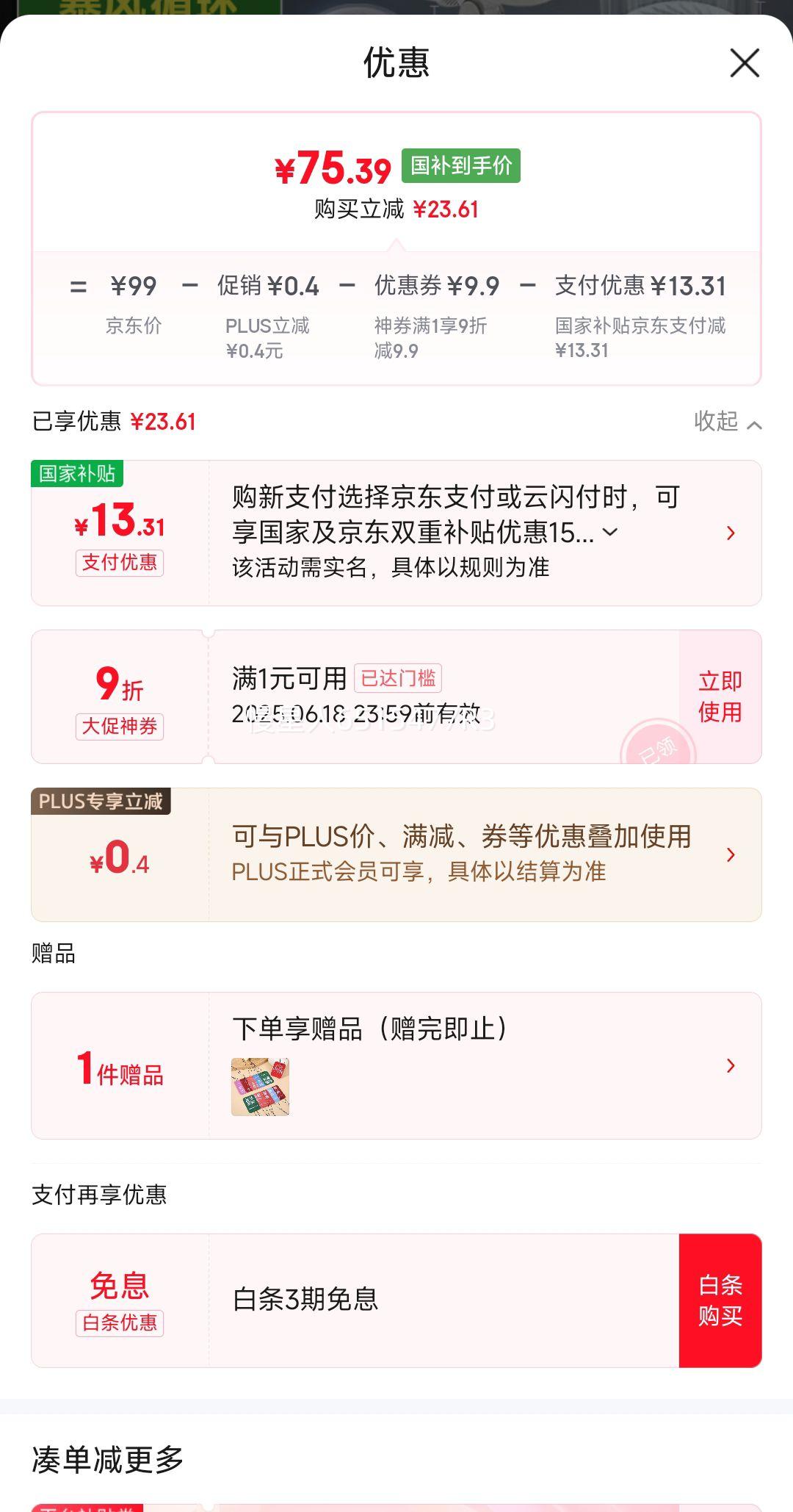This screenshot has width=793, height=1512.
Task: Tap 立即使用 on the 9折 coupon
Action: pyautogui.click(x=720, y=696)
